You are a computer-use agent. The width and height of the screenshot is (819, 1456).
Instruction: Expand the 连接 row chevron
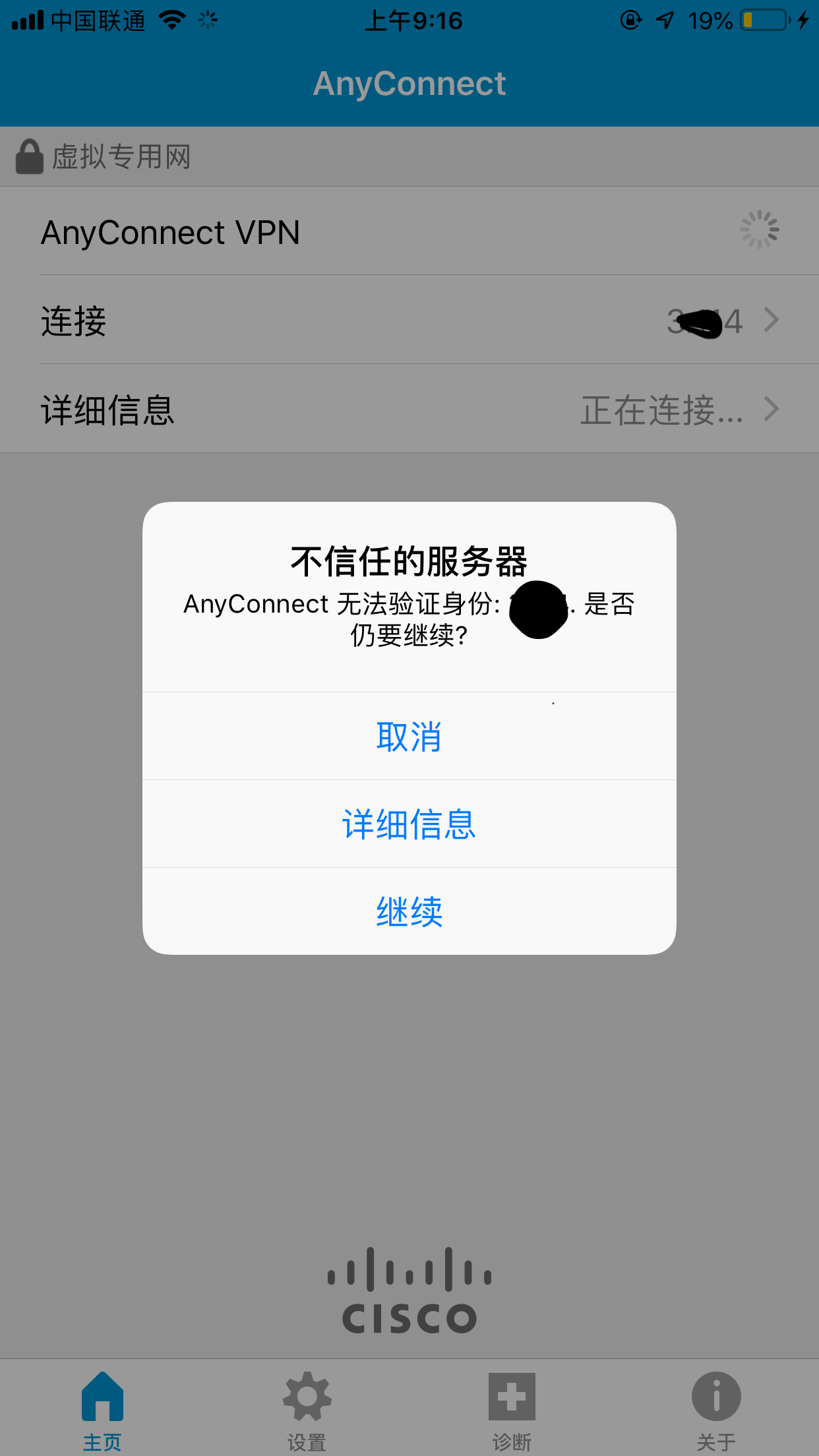[x=772, y=321]
